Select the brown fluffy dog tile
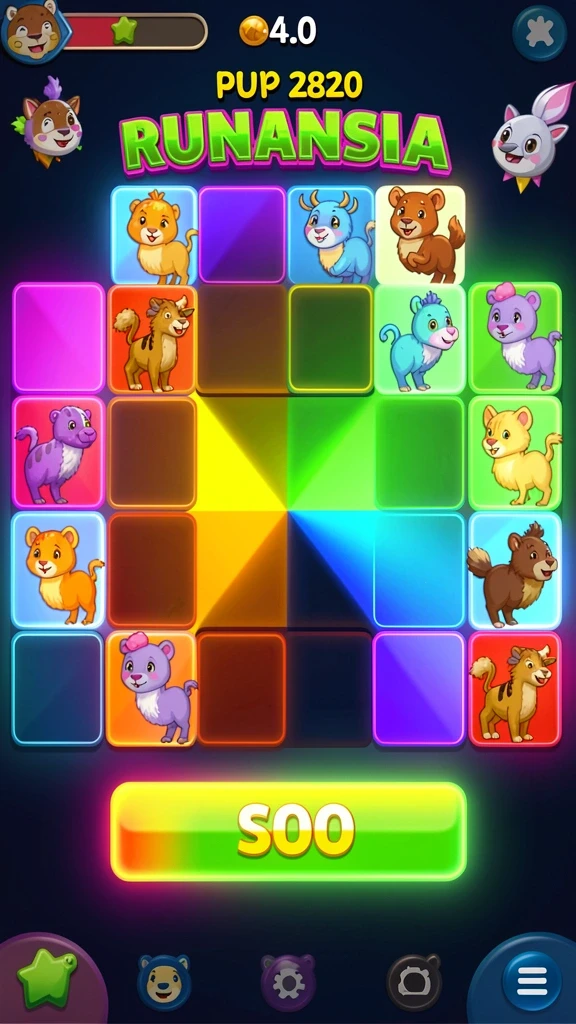 515,571
